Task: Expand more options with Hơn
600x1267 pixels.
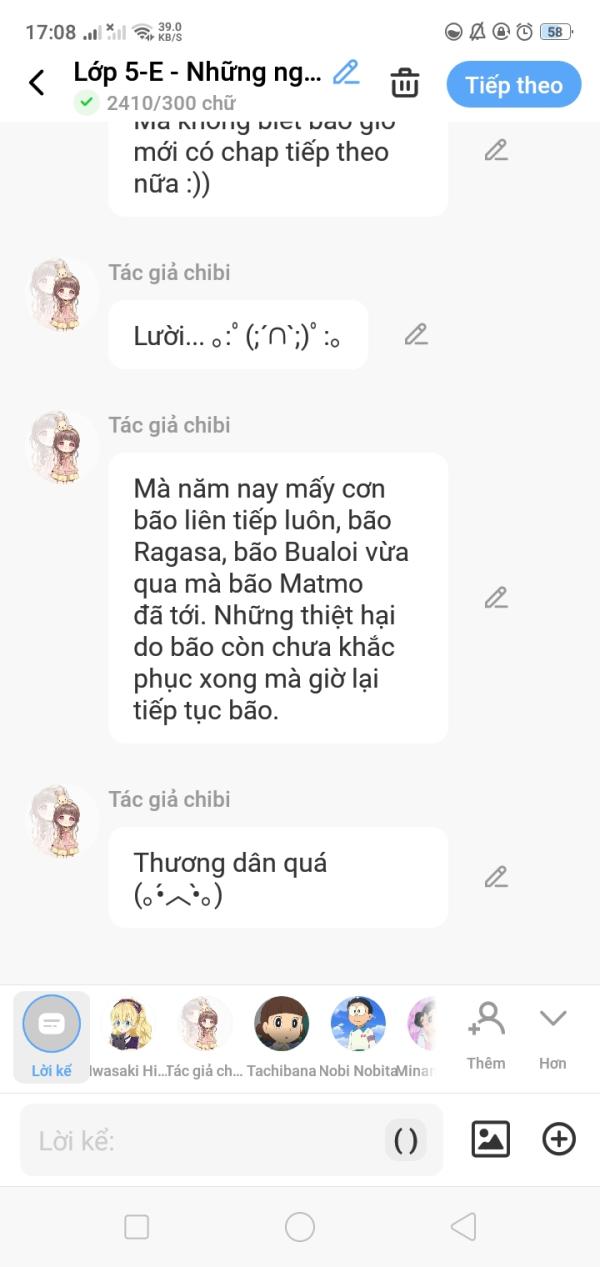Action: pos(553,1036)
